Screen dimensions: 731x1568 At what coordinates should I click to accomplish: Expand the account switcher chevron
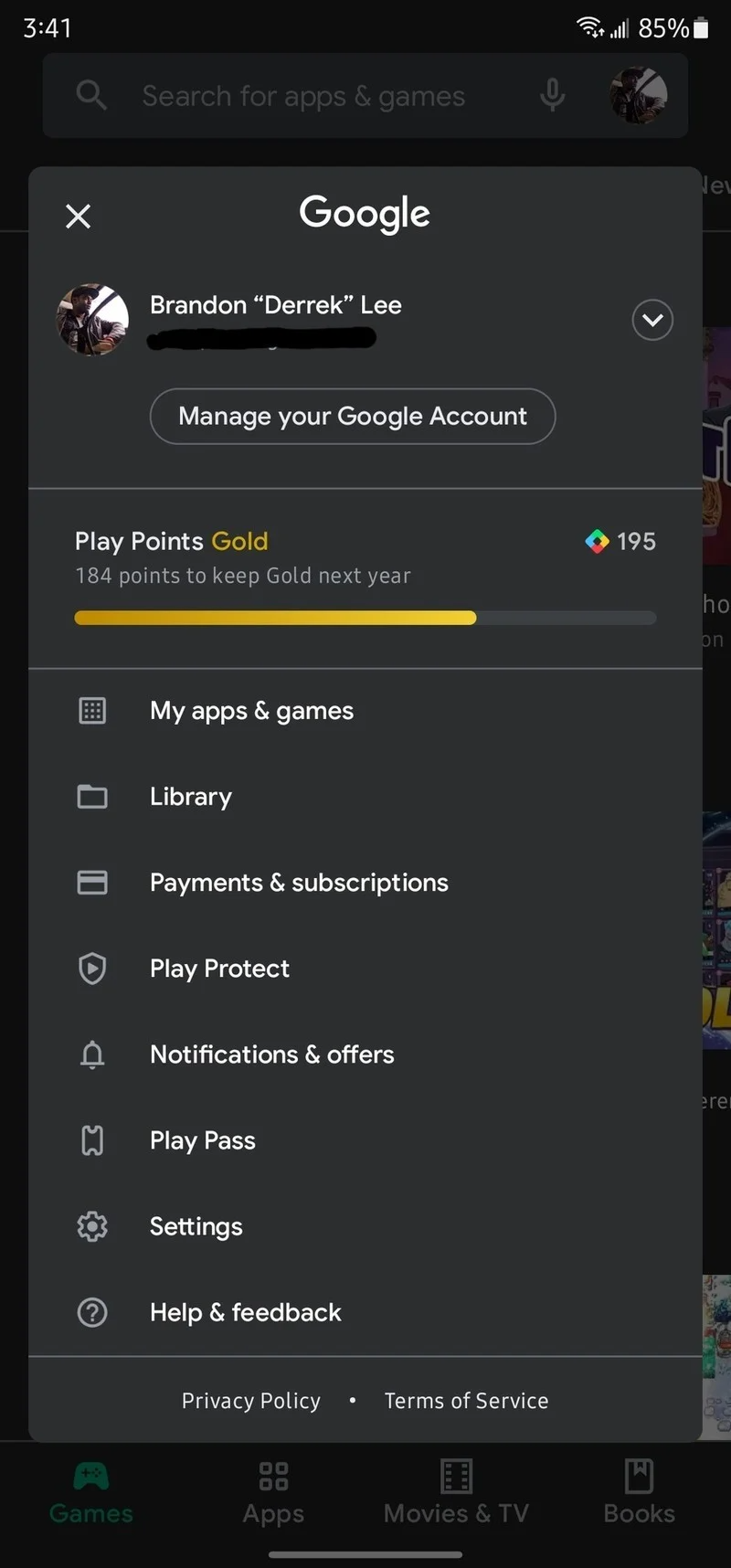click(x=652, y=320)
